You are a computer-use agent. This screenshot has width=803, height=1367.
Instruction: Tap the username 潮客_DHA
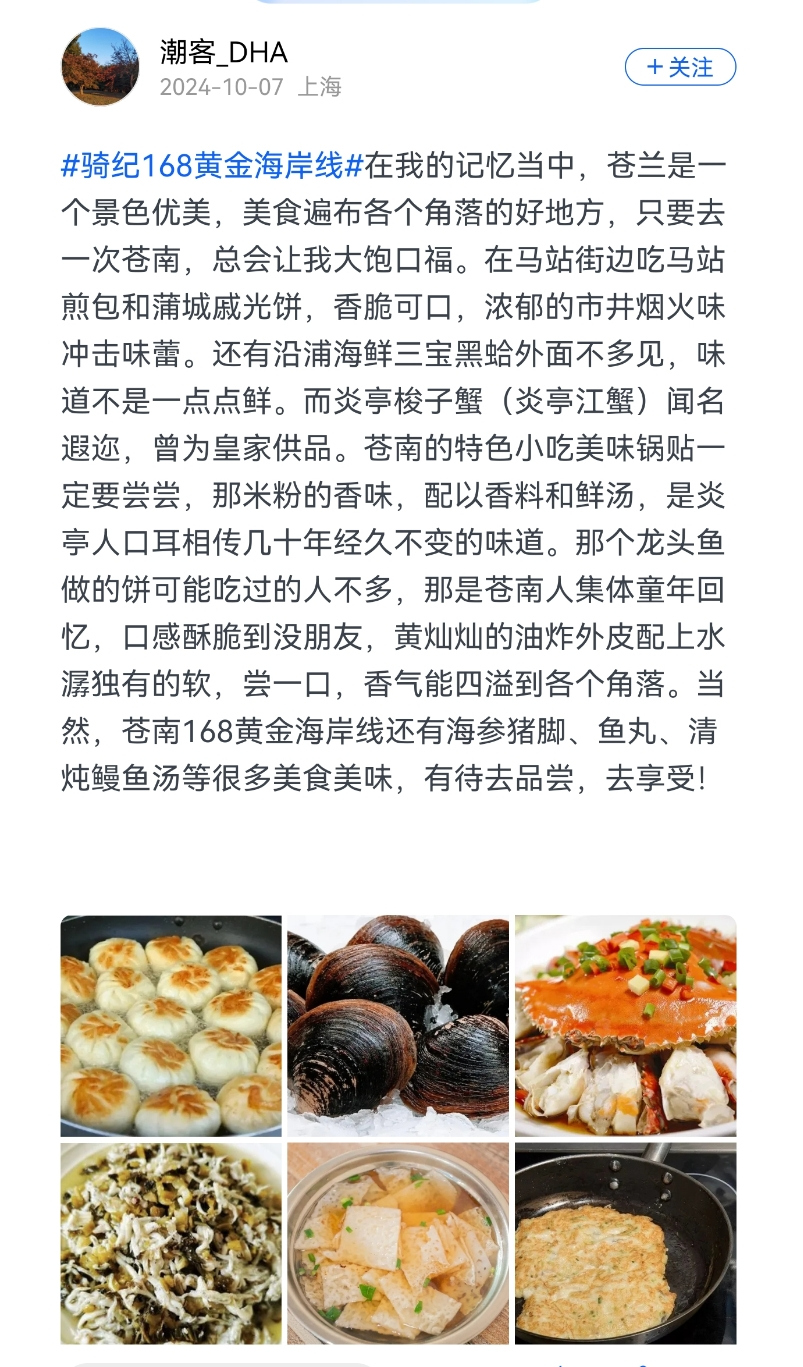click(x=223, y=52)
